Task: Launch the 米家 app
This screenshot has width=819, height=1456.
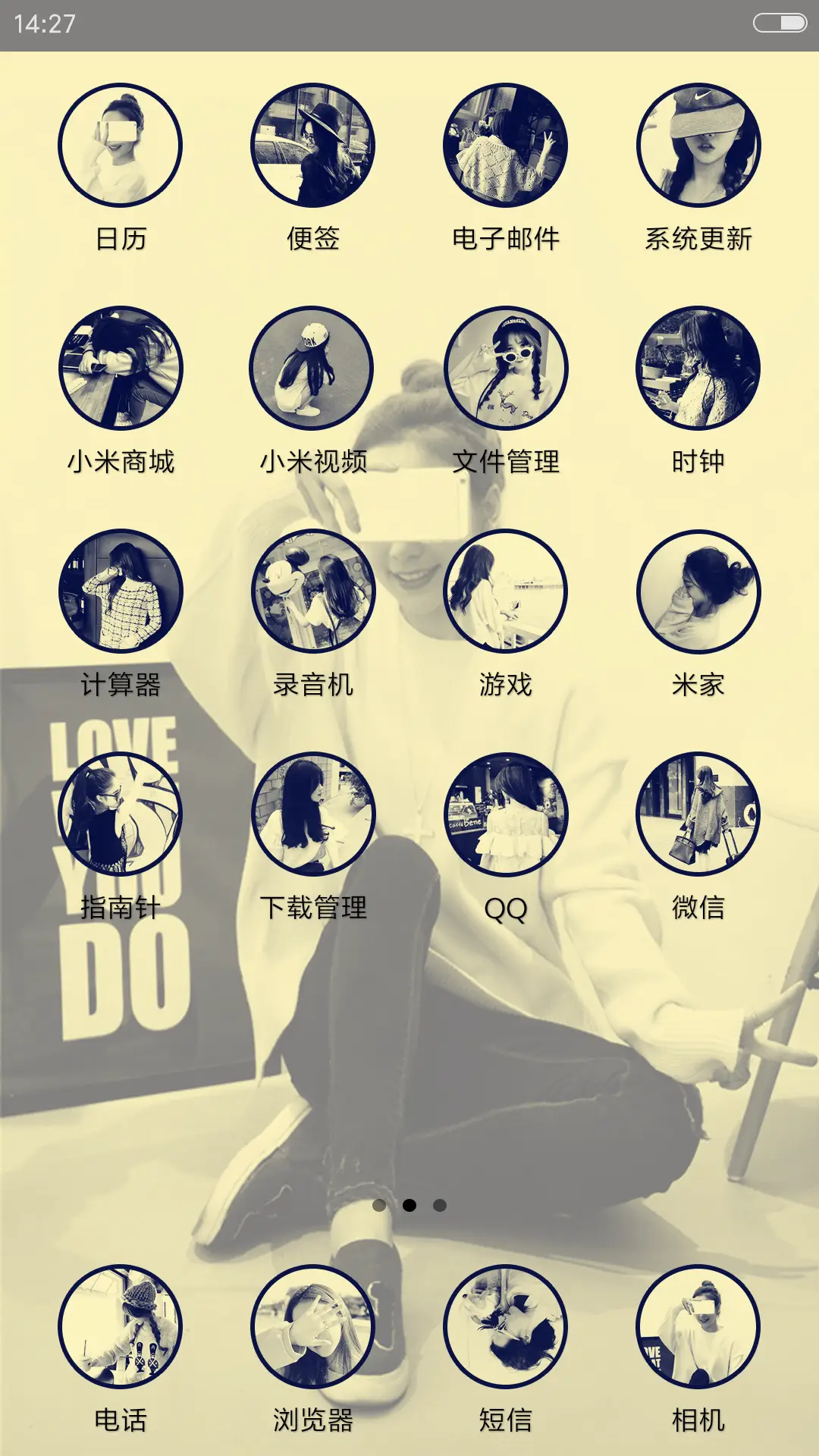Action: [698, 591]
